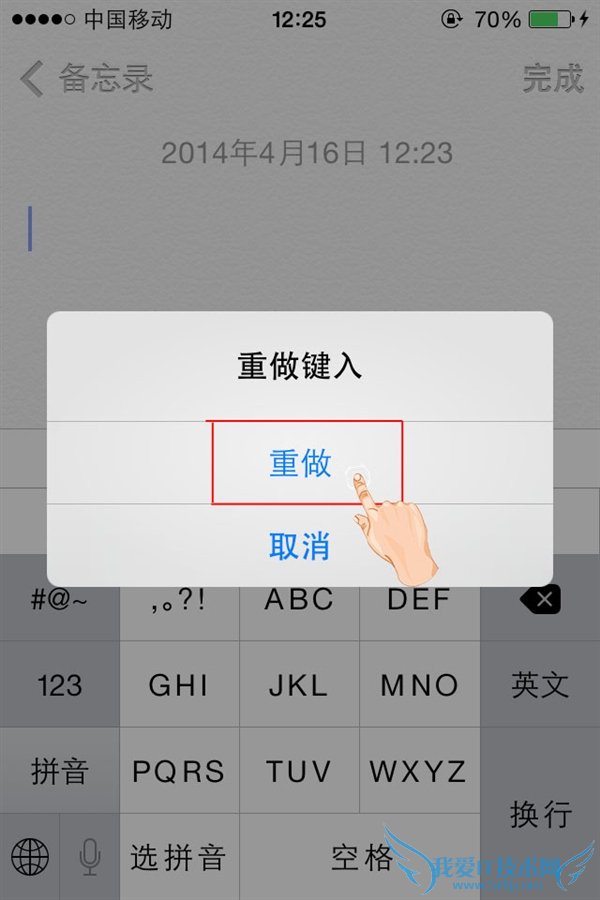Tap the WXYZ key
Screen dimensions: 600x900
tap(419, 771)
